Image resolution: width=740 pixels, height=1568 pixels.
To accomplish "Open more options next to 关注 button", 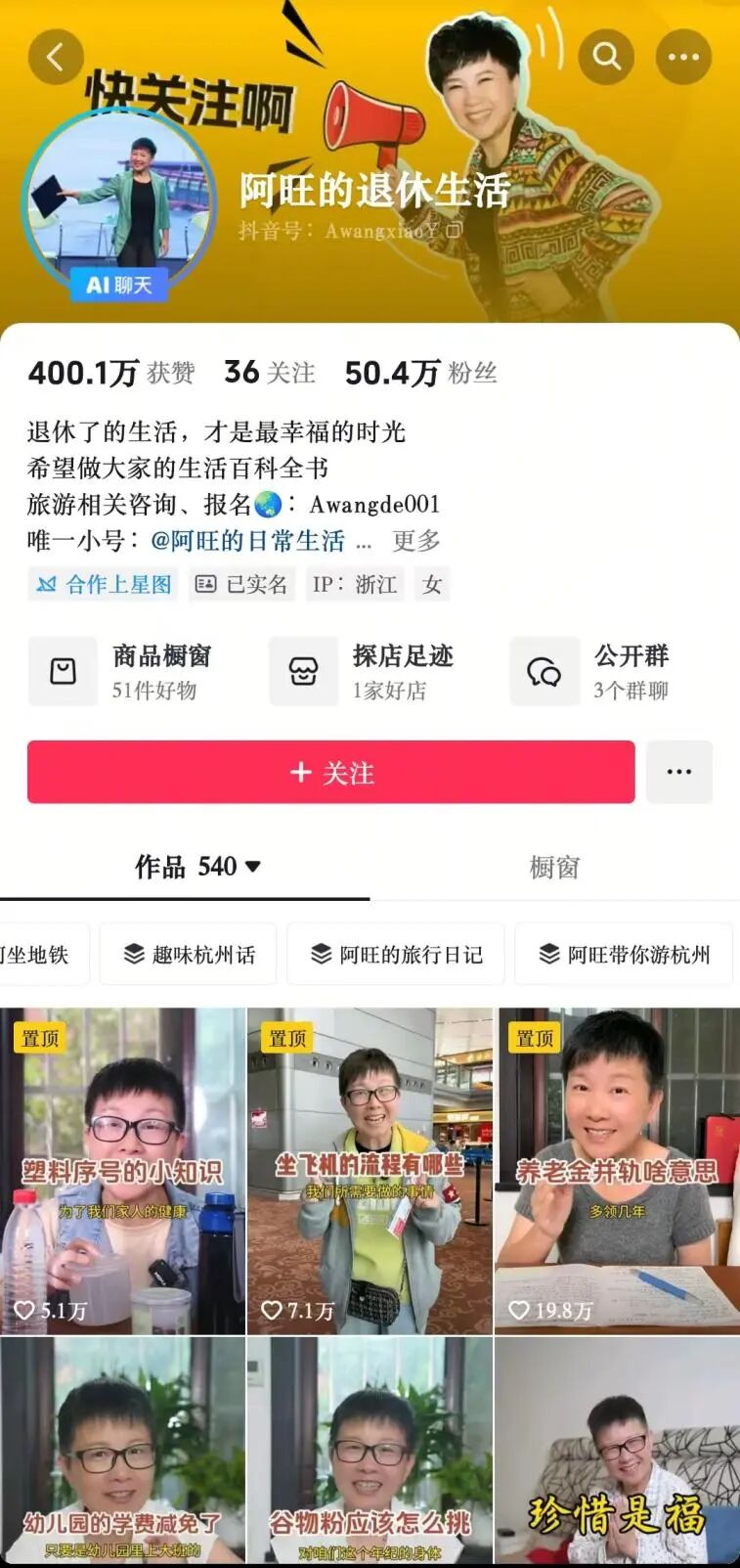I will [x=678, y=773].
